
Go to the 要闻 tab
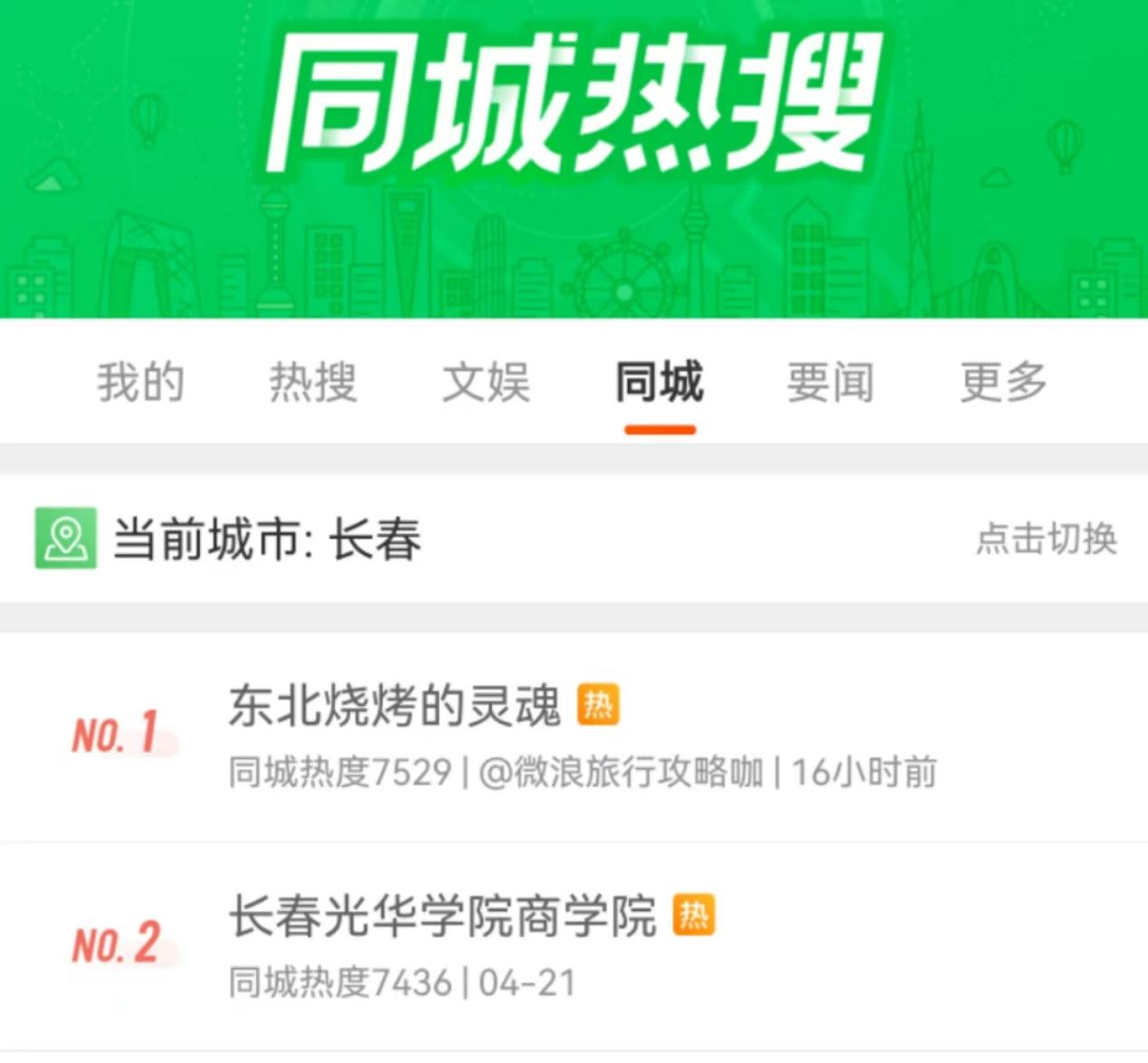click(x=830, y=382)
